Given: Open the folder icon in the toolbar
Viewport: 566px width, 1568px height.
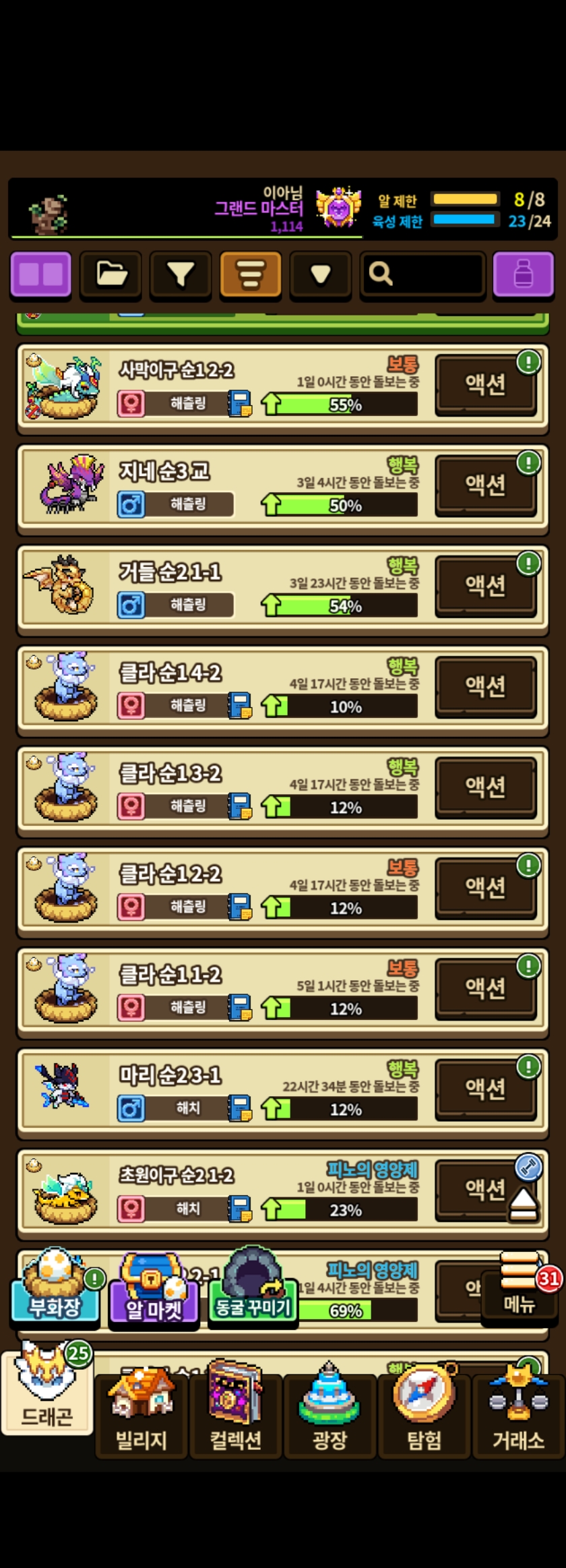Looking at the screenshot, I should 111,274.
